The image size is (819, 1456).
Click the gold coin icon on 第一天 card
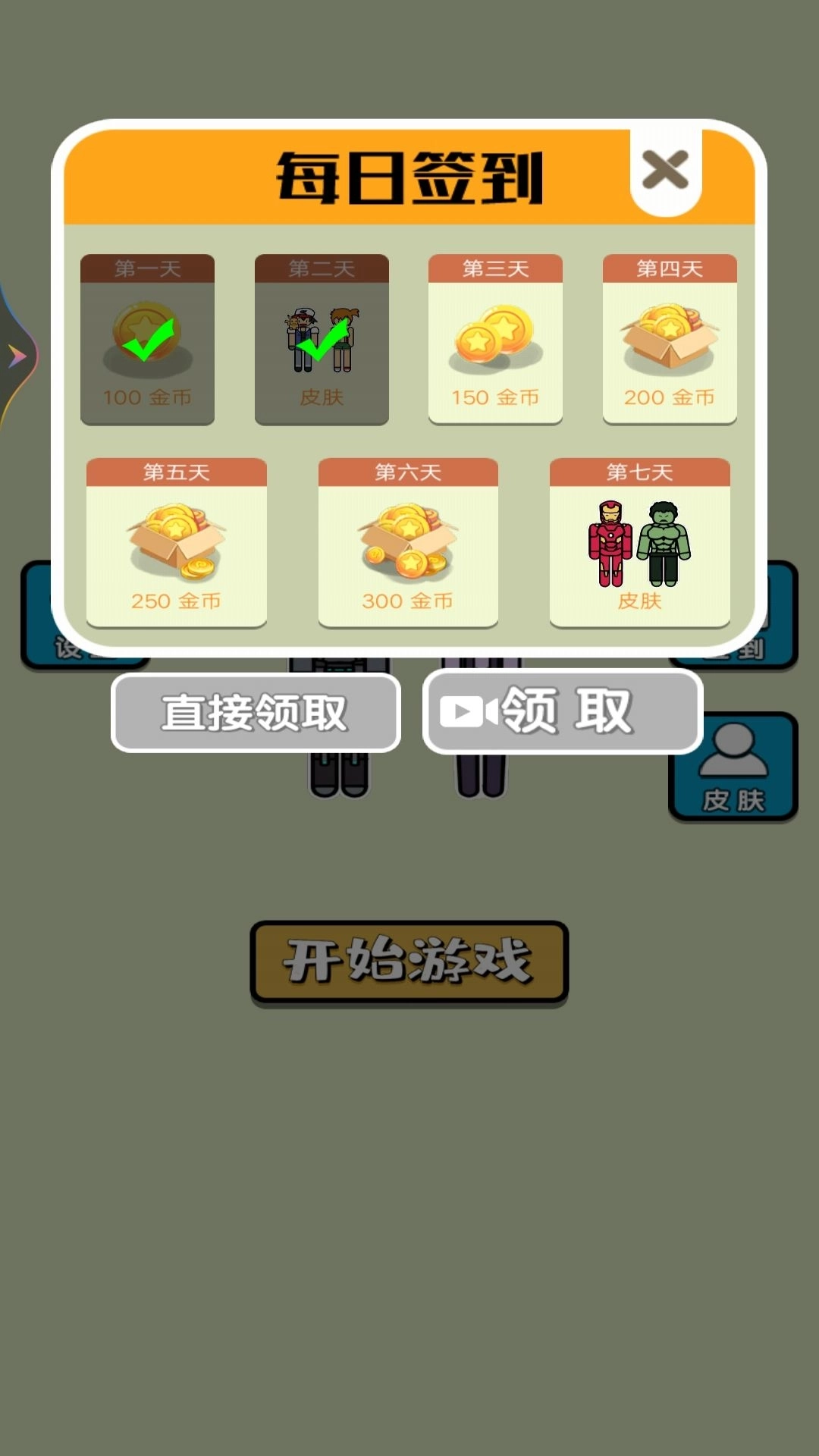[x=146, y=334]
